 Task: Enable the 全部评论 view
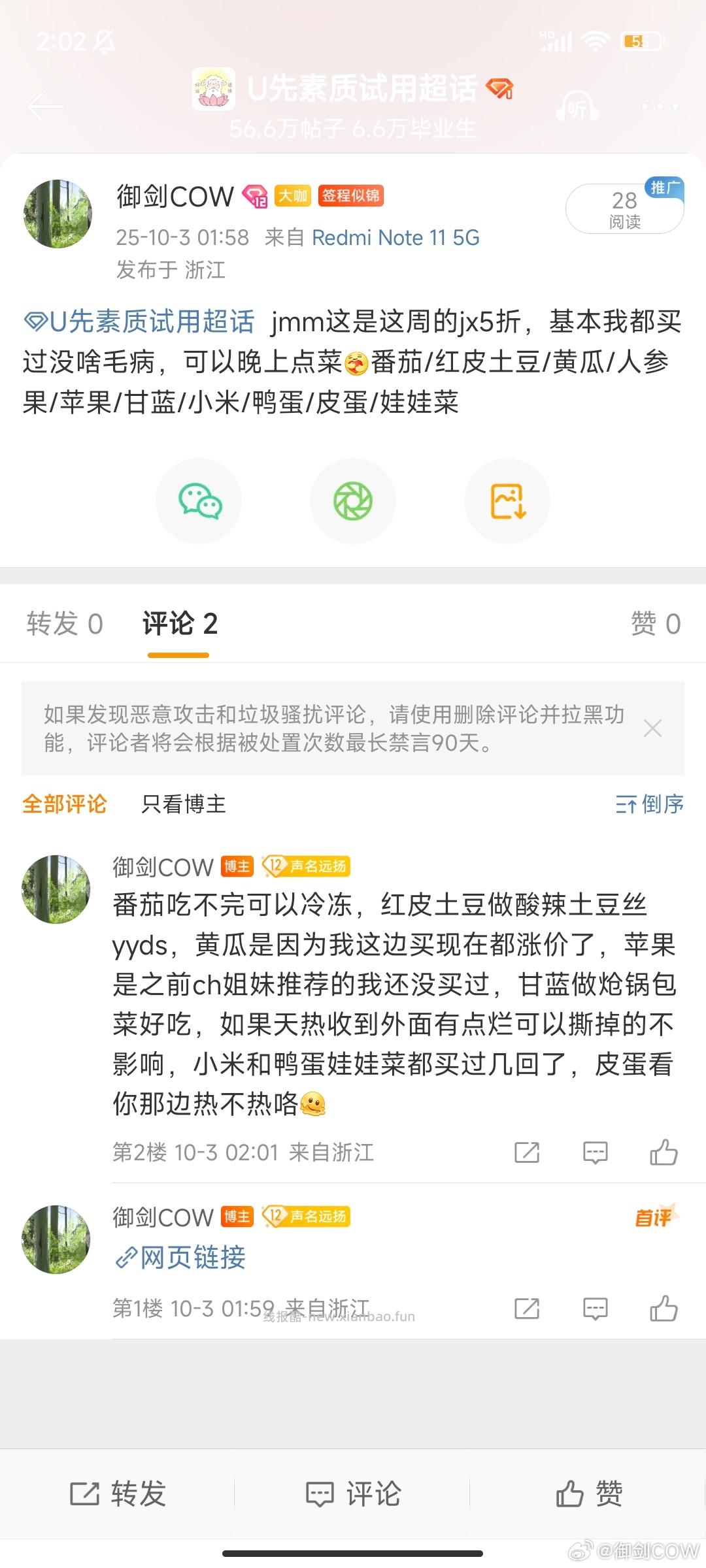[64, 806]
